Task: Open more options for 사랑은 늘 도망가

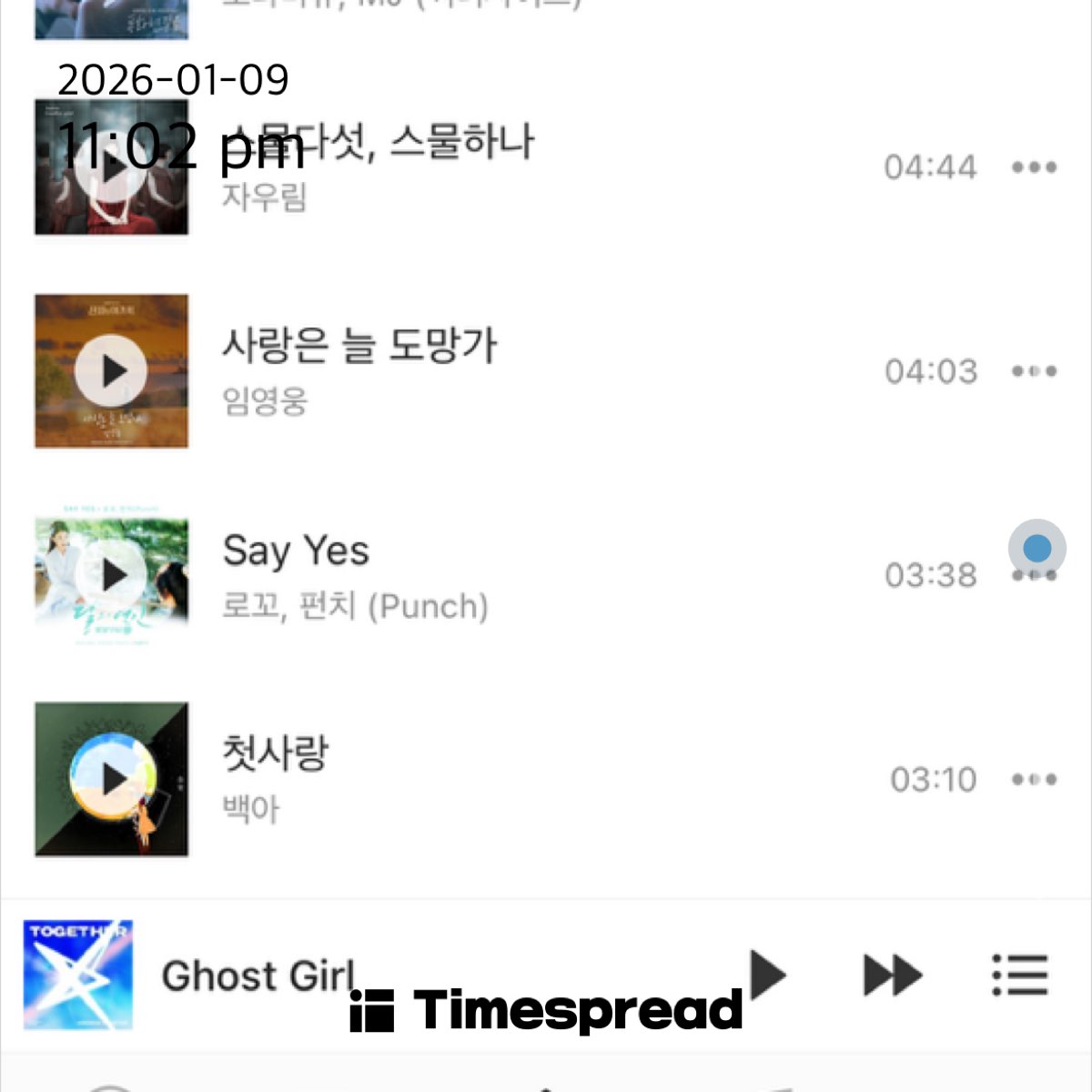Action: click(1034, 371)
